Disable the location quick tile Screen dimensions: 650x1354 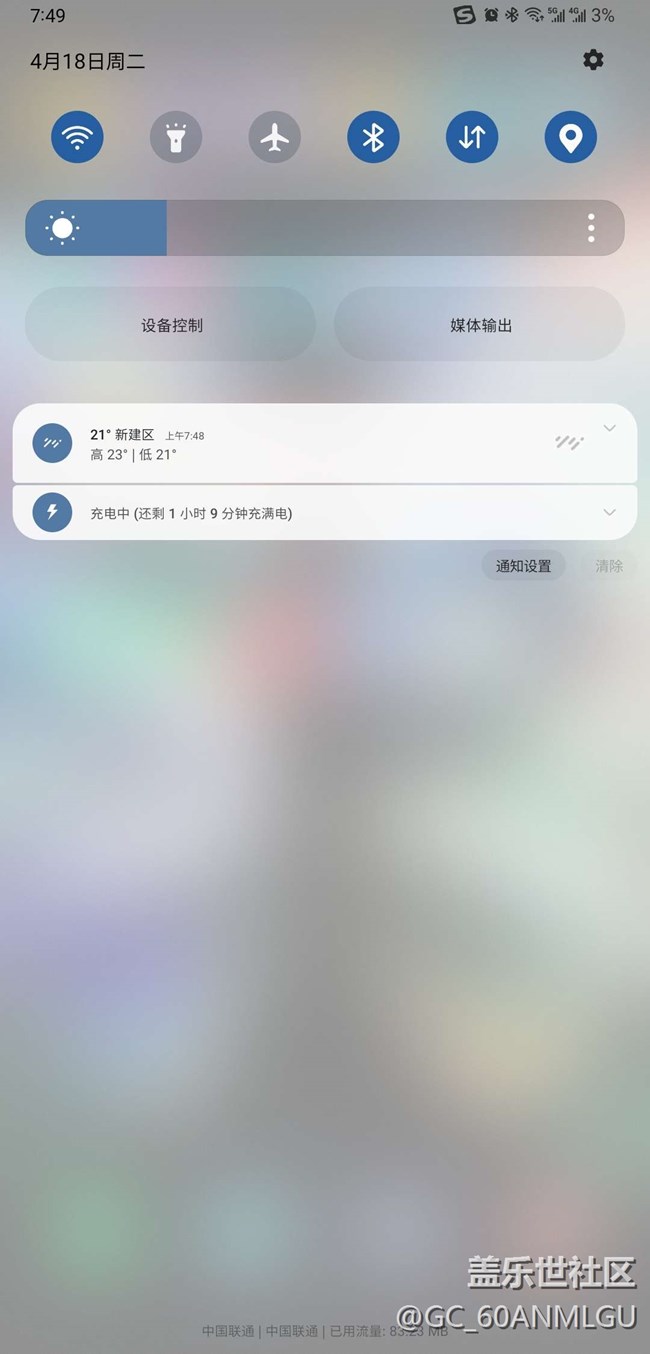(x=570, y=137)
